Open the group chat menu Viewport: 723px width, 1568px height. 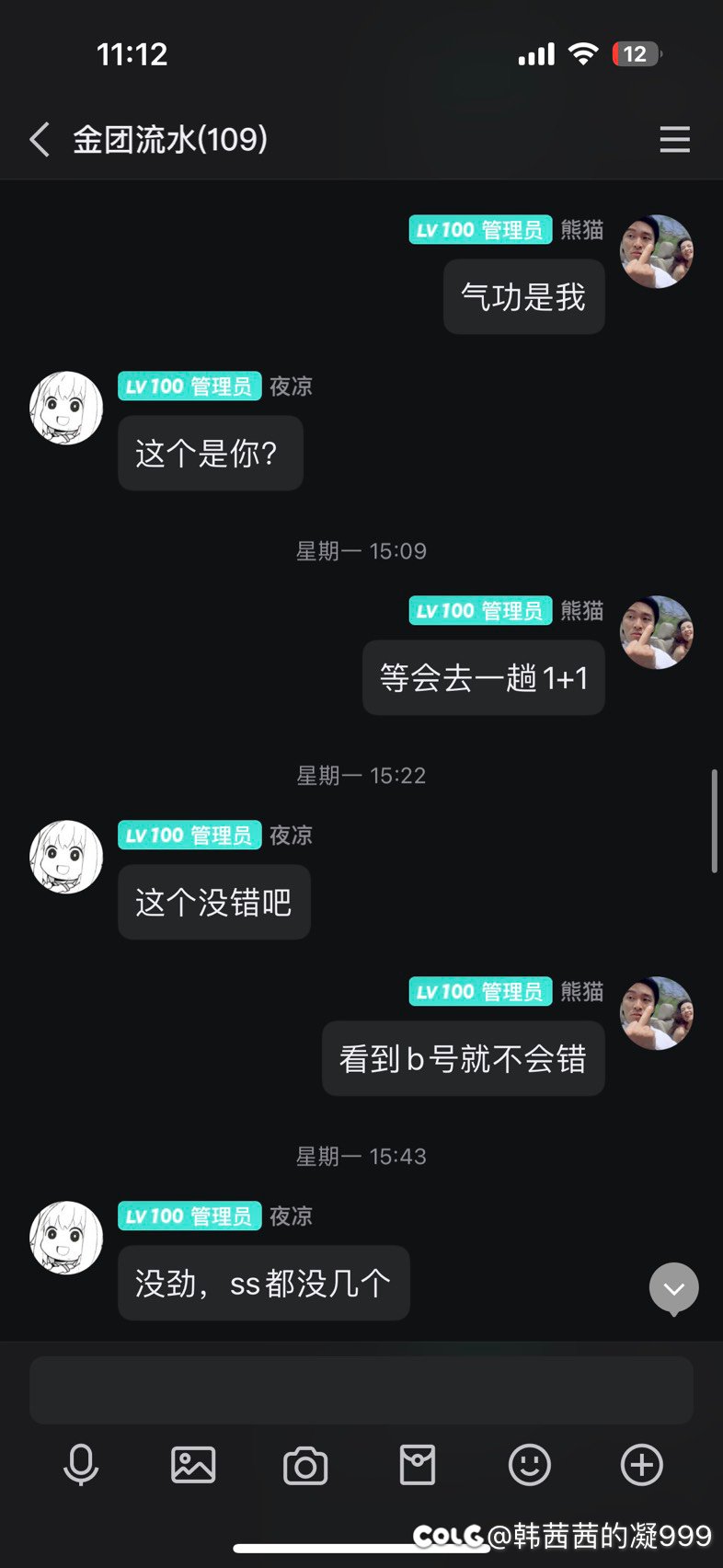[x=674, y=140]
